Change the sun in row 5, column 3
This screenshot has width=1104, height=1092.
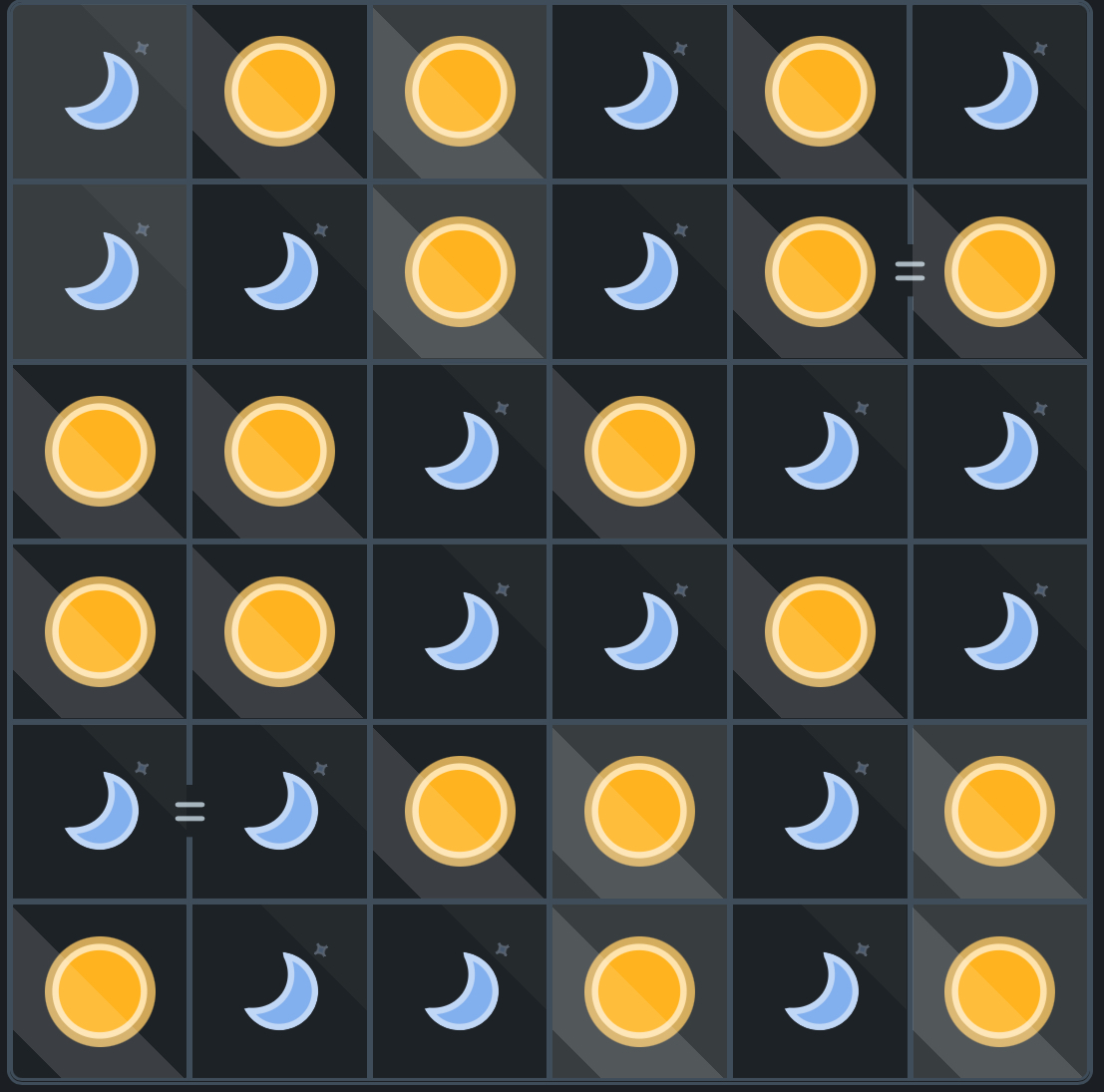pyautogui.click(x=460, y=811)
